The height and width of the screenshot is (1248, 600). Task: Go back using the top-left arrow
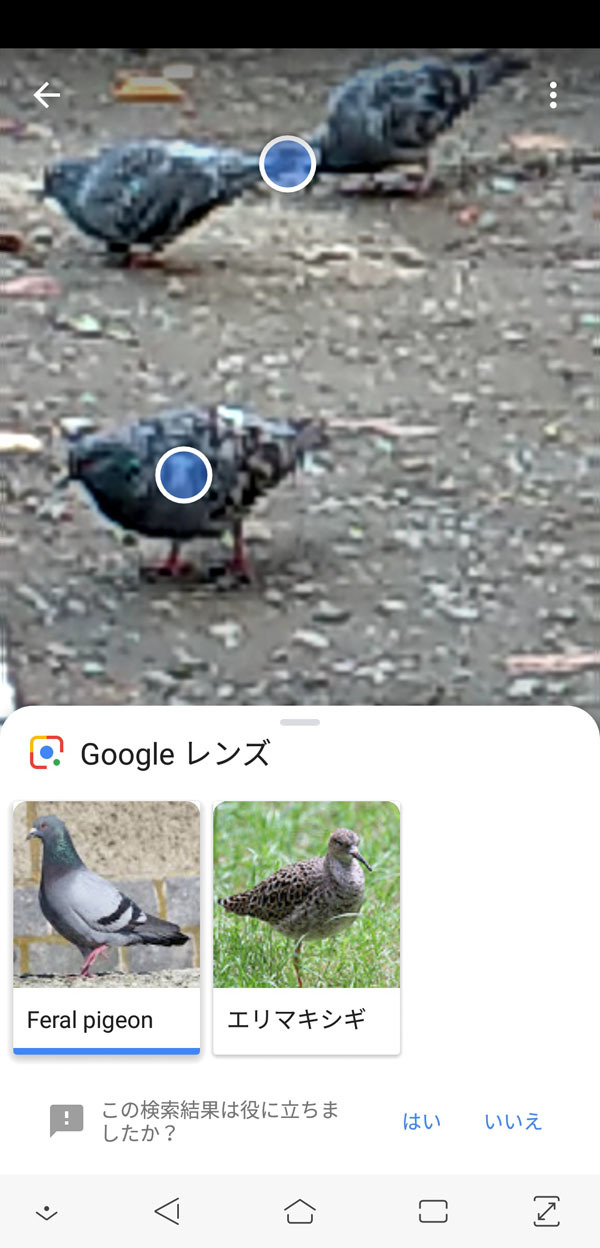[x=47, y=95]
